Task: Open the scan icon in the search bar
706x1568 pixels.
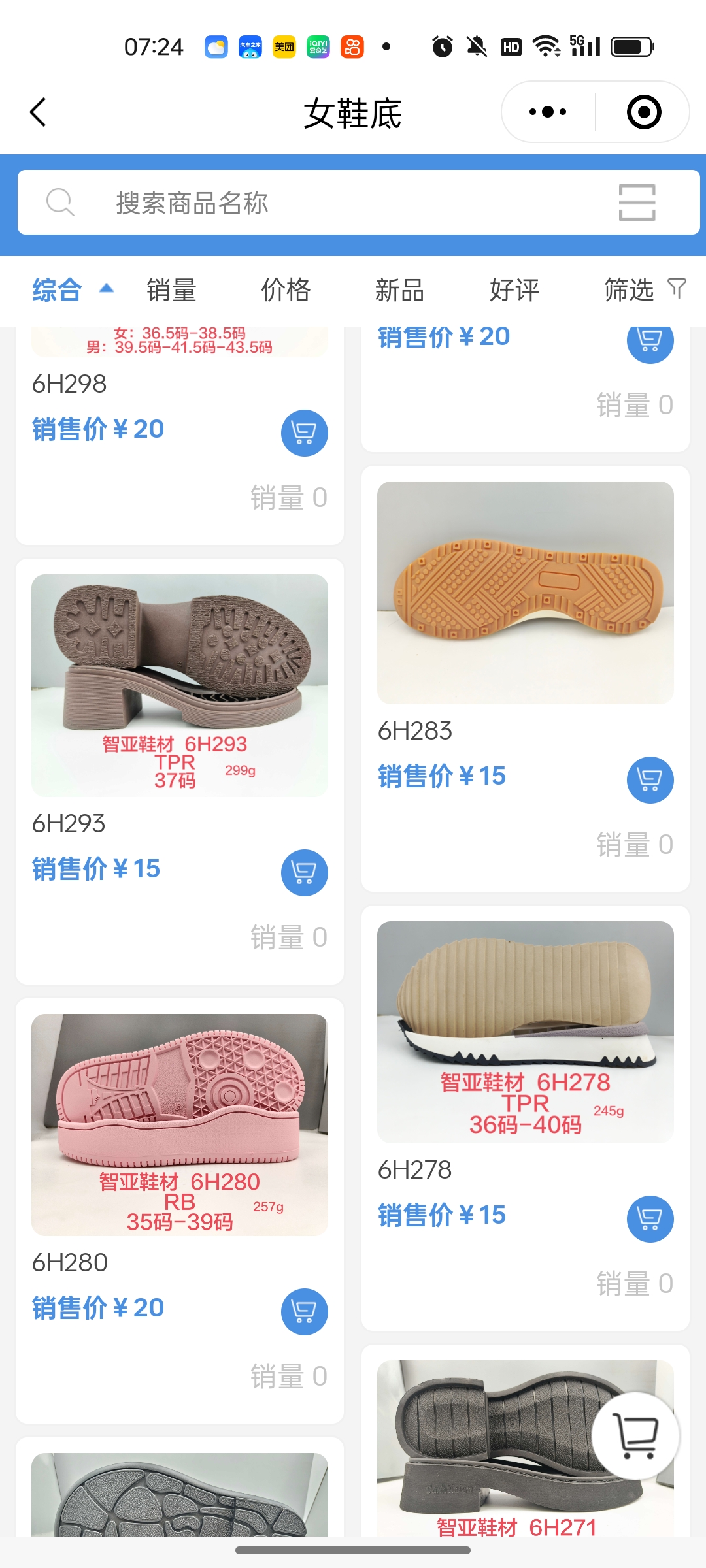Action: pyautogui.click(x=637, y=203)
